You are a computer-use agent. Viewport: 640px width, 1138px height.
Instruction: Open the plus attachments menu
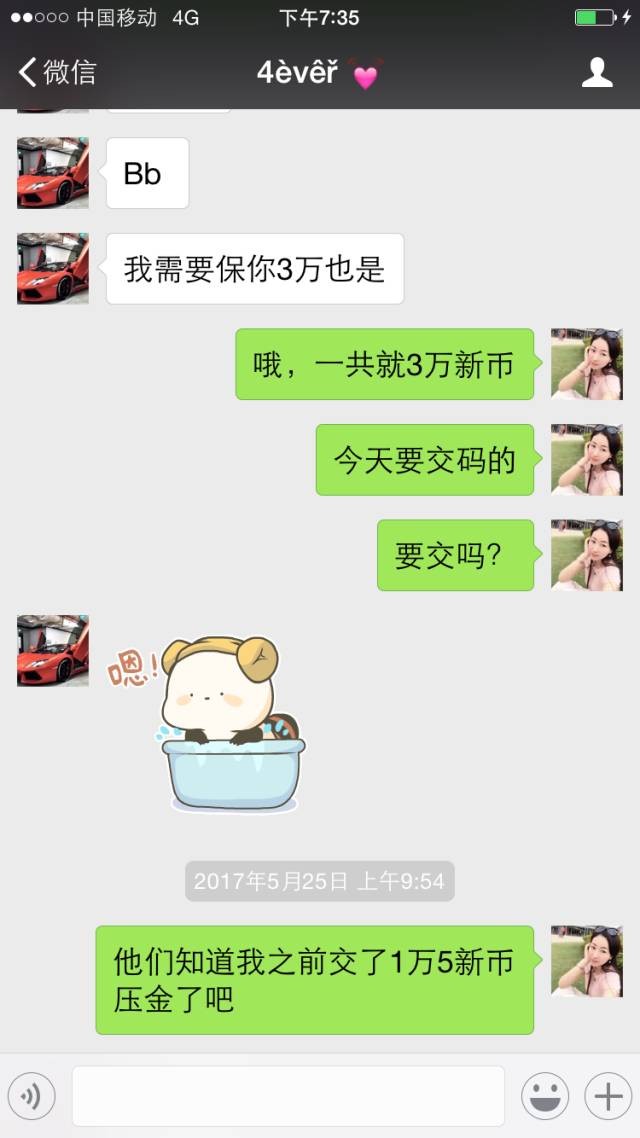608,1097
